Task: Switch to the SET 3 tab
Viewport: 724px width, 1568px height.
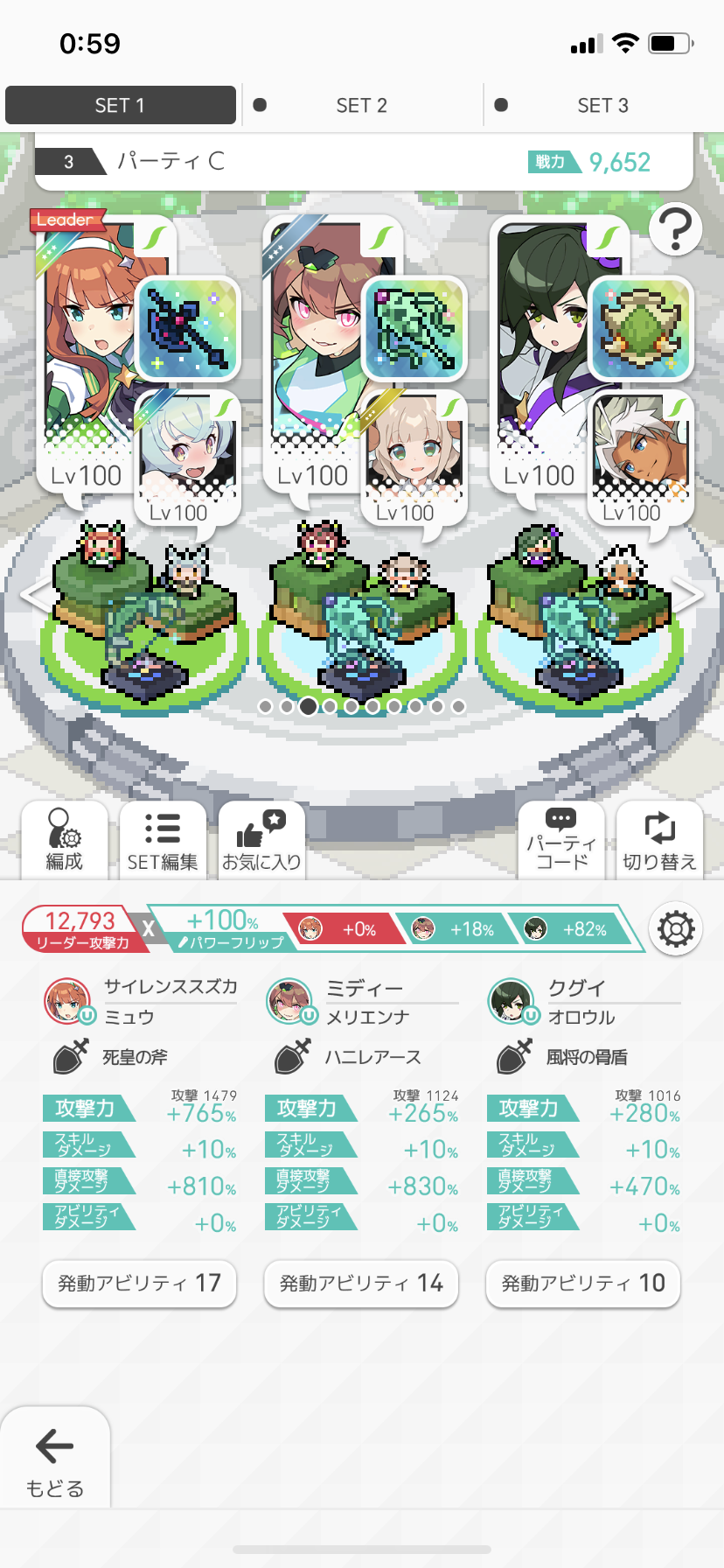Action: [602, 106]
